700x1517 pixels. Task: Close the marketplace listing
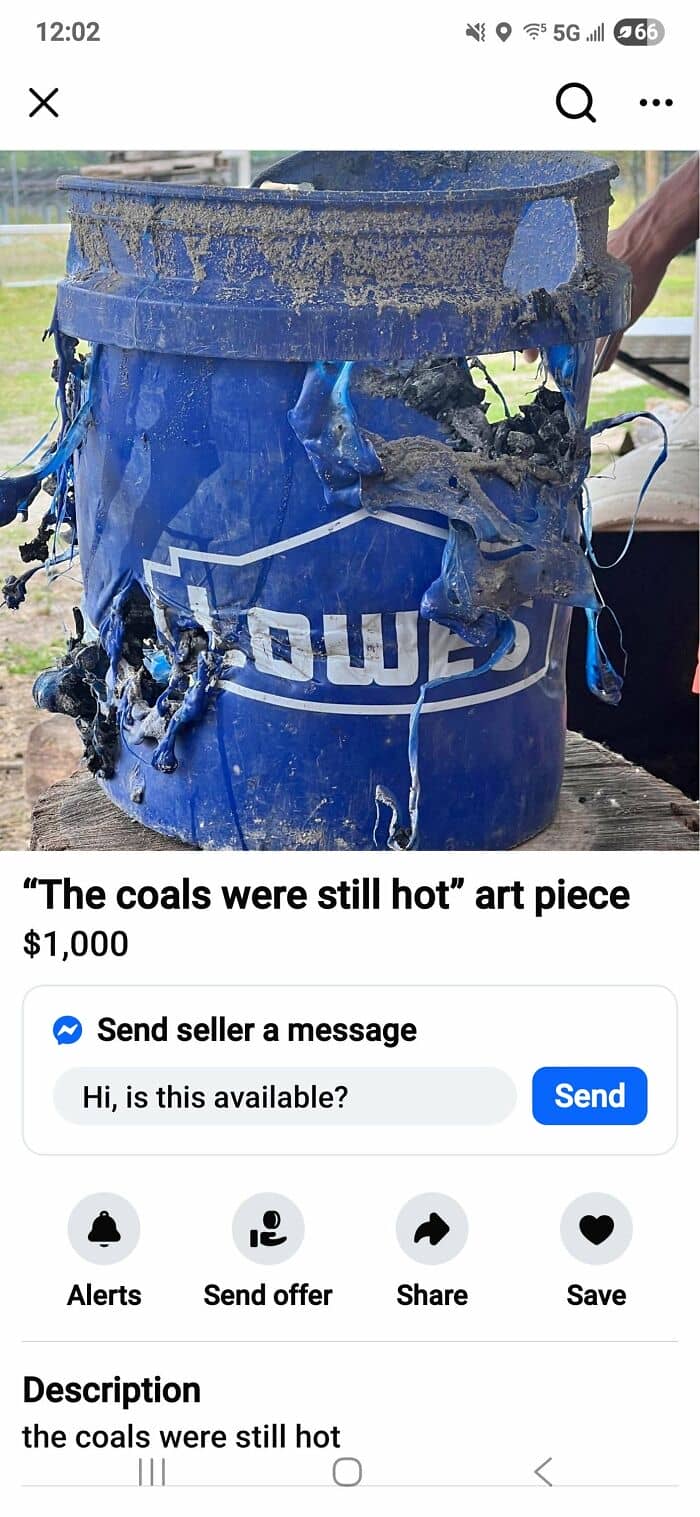tap(43, 102)
